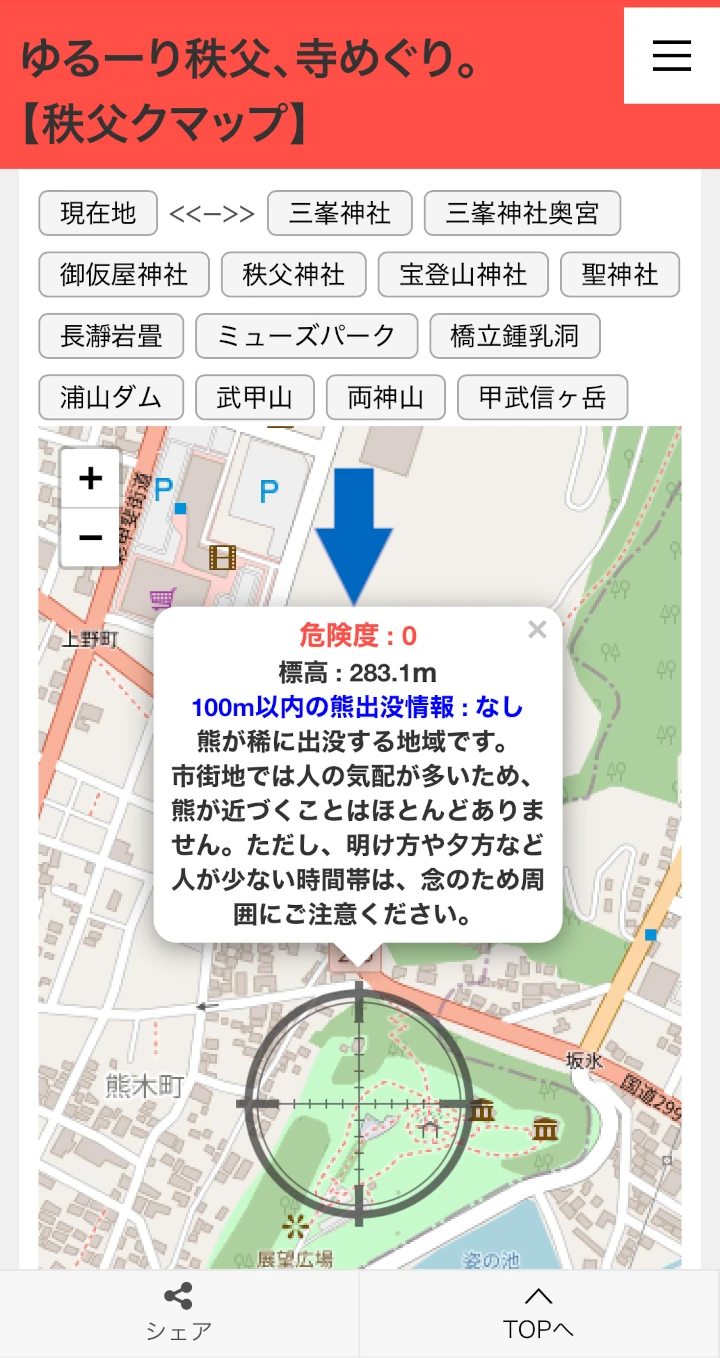
Task: Go to 浦山ダム location
Action: coord(111,397)
